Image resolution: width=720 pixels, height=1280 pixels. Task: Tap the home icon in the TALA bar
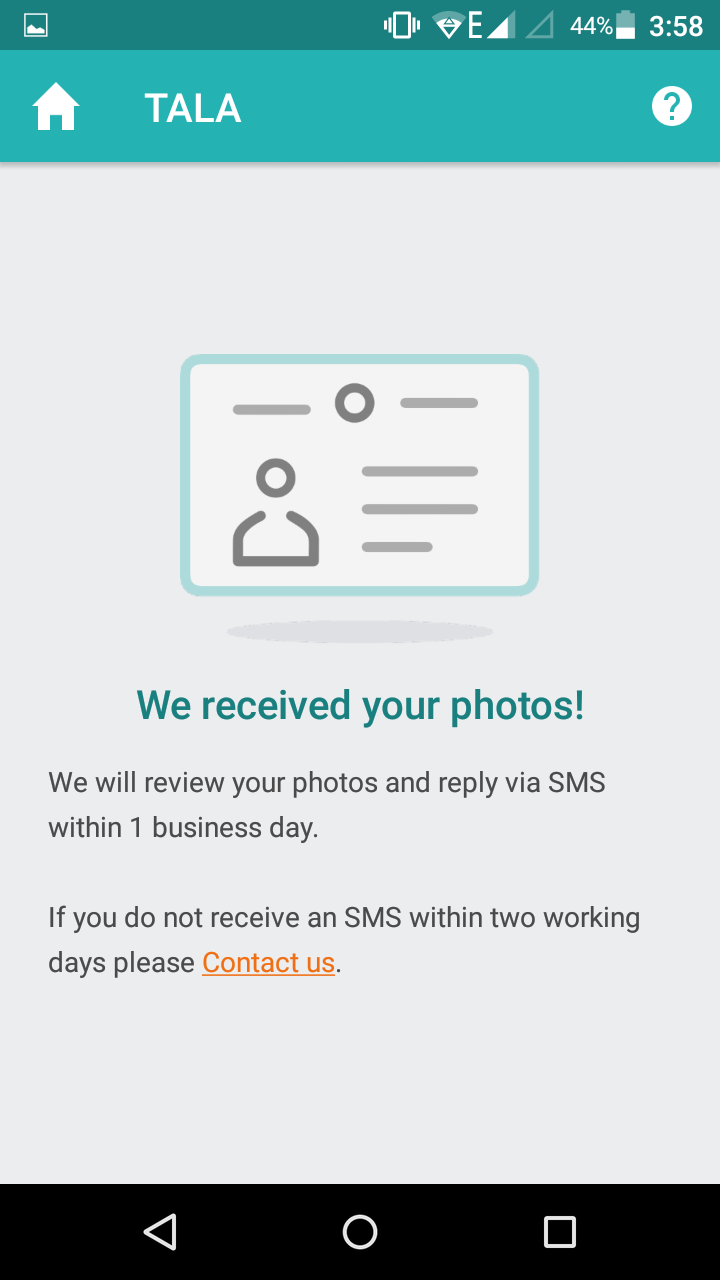pyautogui.click(x=56, y=107)
